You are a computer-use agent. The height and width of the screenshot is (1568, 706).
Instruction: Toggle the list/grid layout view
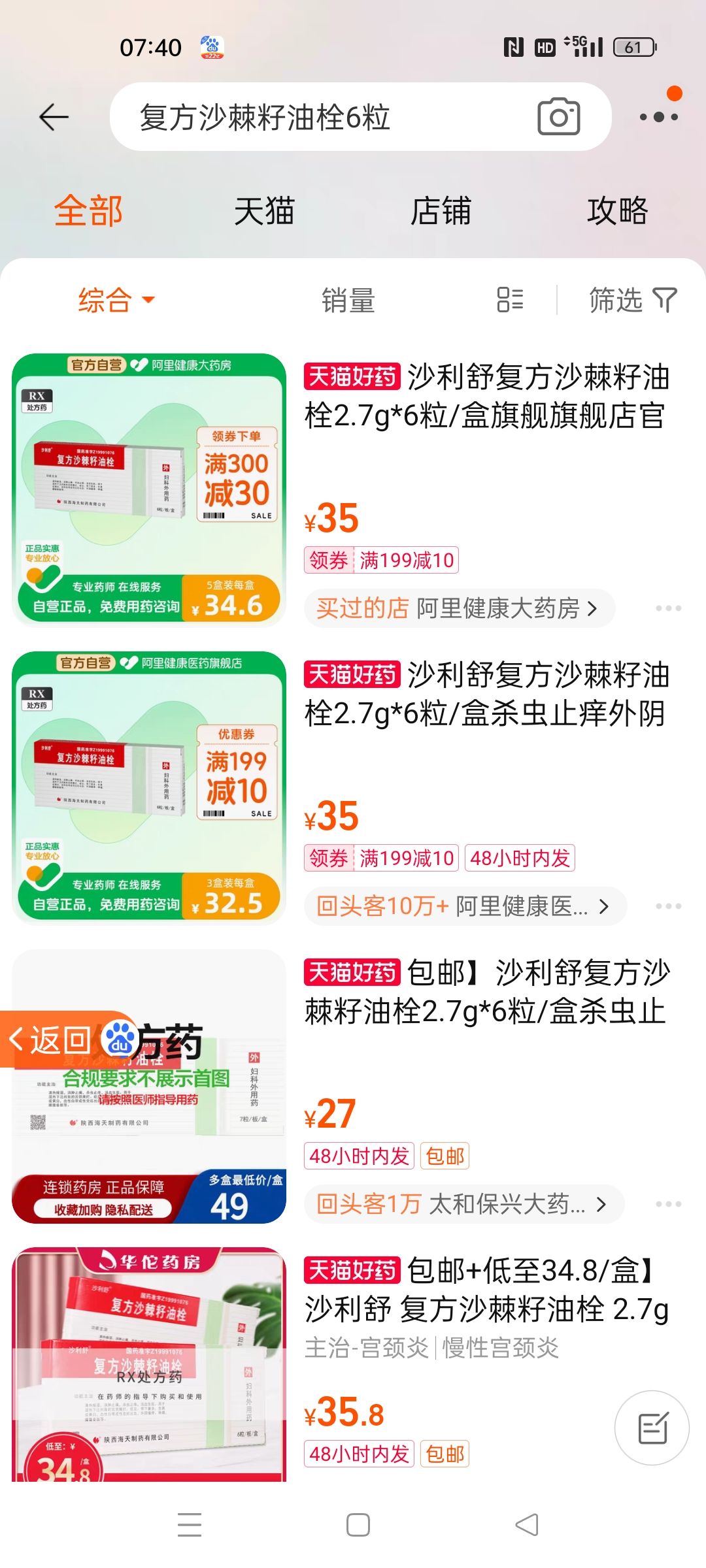(x=510, y=301)
